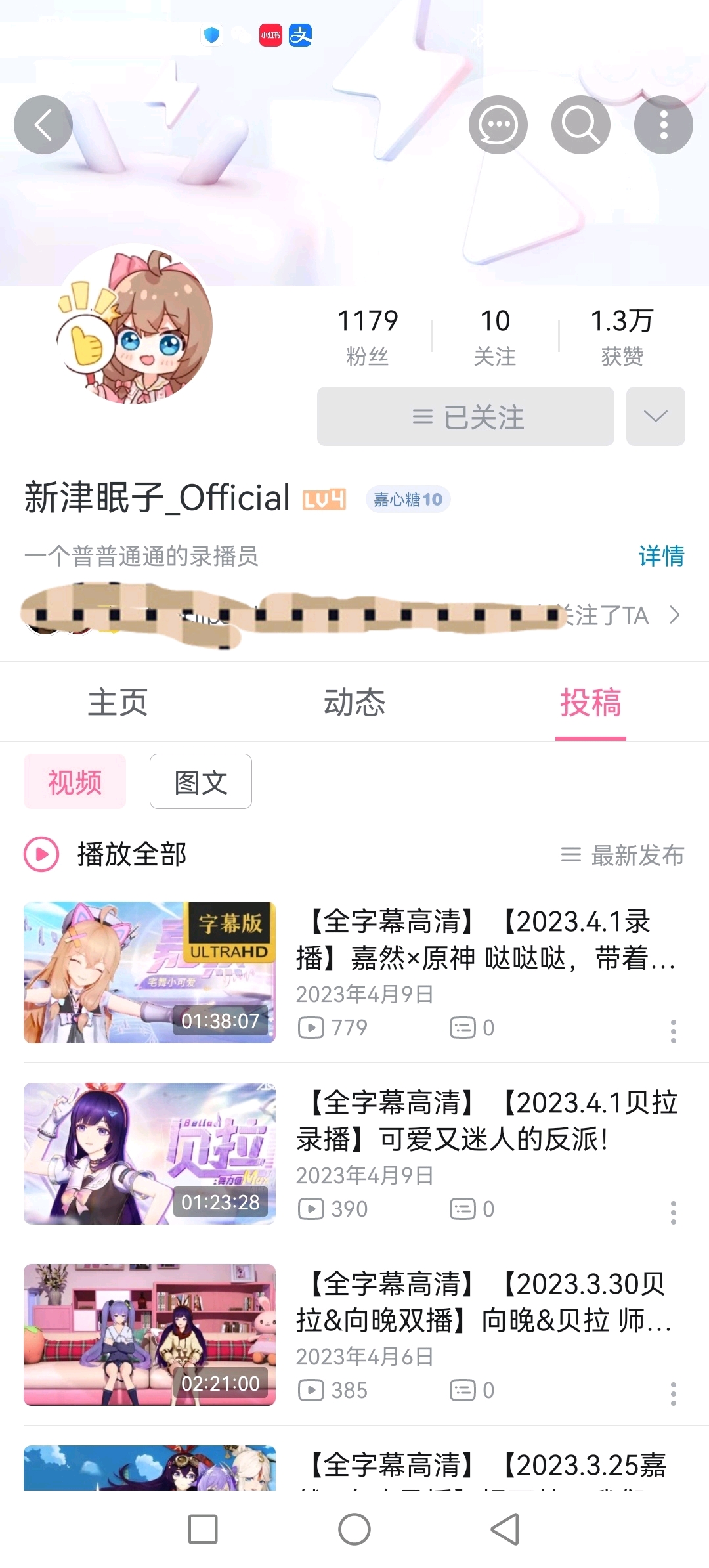This screenshot has height=1568, width=709.
Task: Tap the system home button
Action: click(x=354, y=1529)
